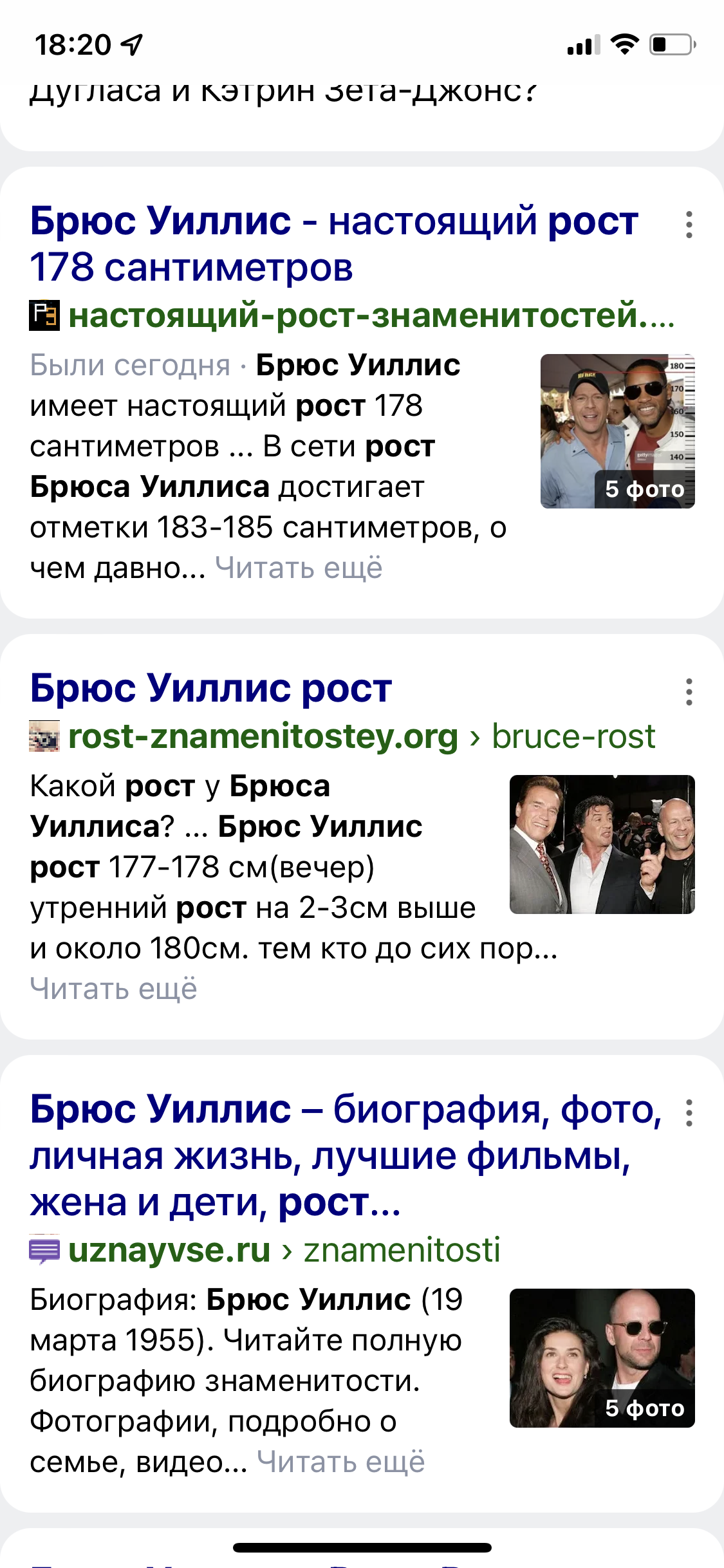Expand 'Читать ещё' after 'семье, видео...'
The image size is (724, 1568).
pyautogui.click(x=341, y=1462)
